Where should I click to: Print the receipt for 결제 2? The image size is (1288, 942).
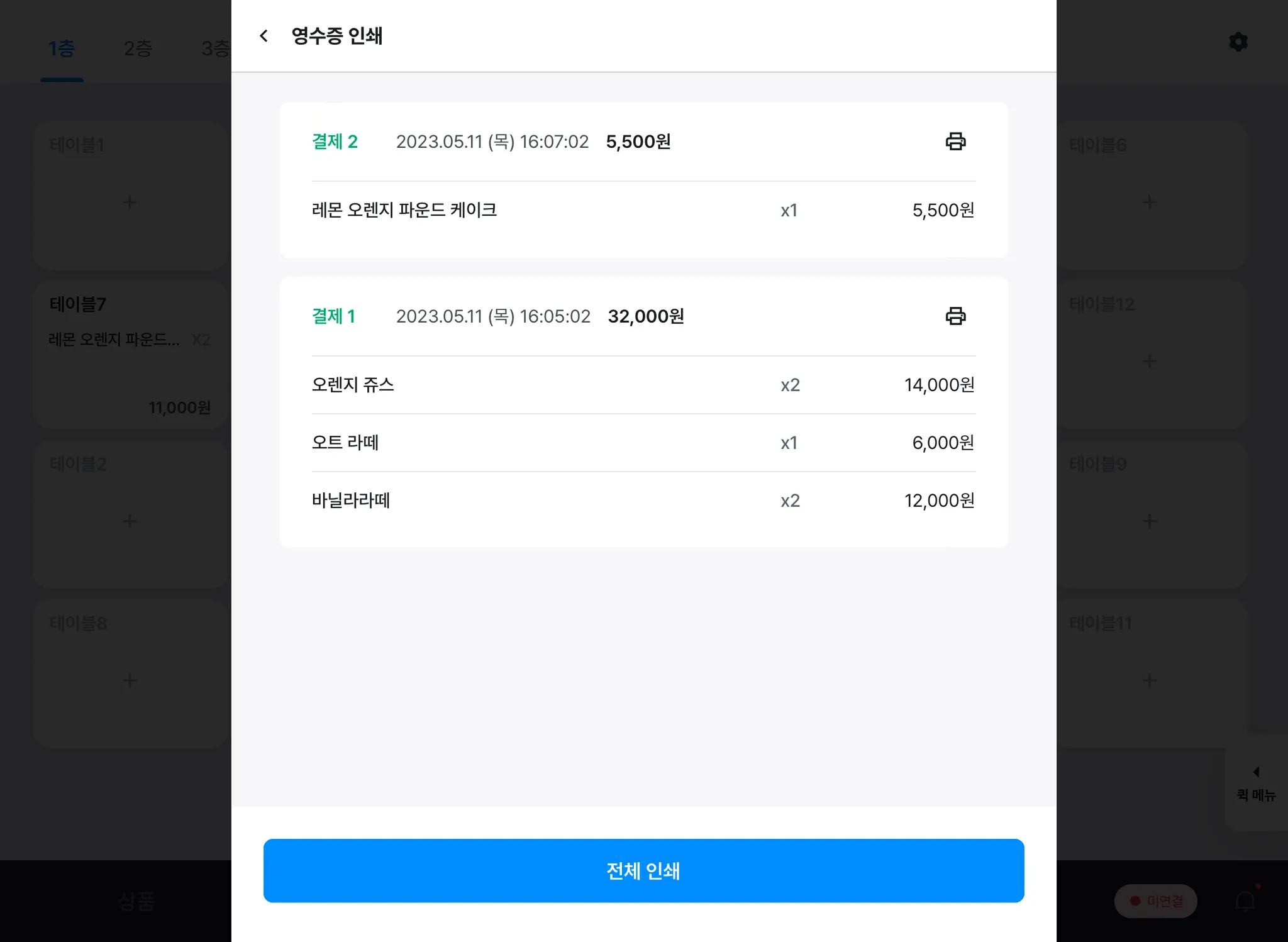coord(955,141)
